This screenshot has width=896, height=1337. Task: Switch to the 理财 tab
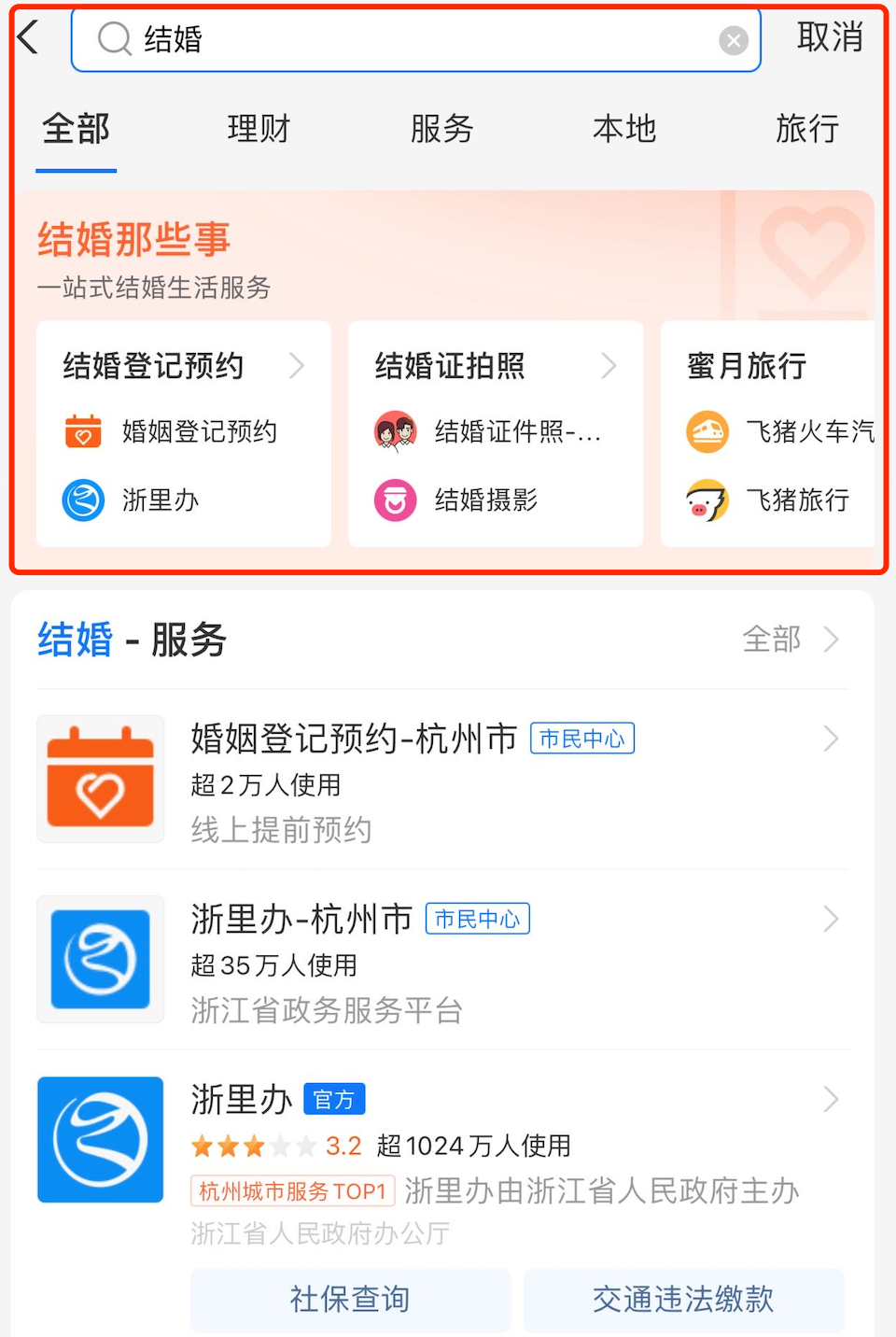[x=259, y=129]
